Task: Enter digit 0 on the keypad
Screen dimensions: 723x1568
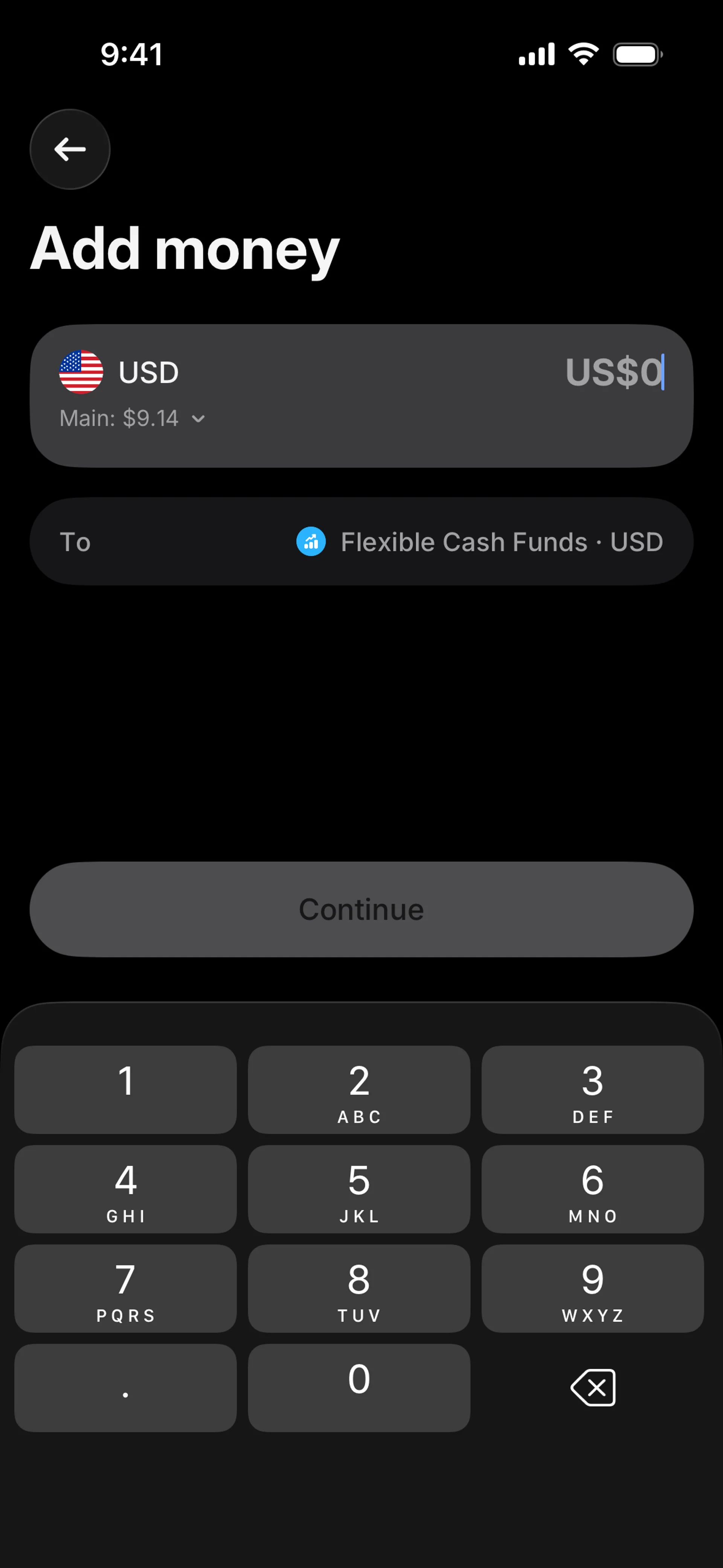Action: pos(359,1388)
